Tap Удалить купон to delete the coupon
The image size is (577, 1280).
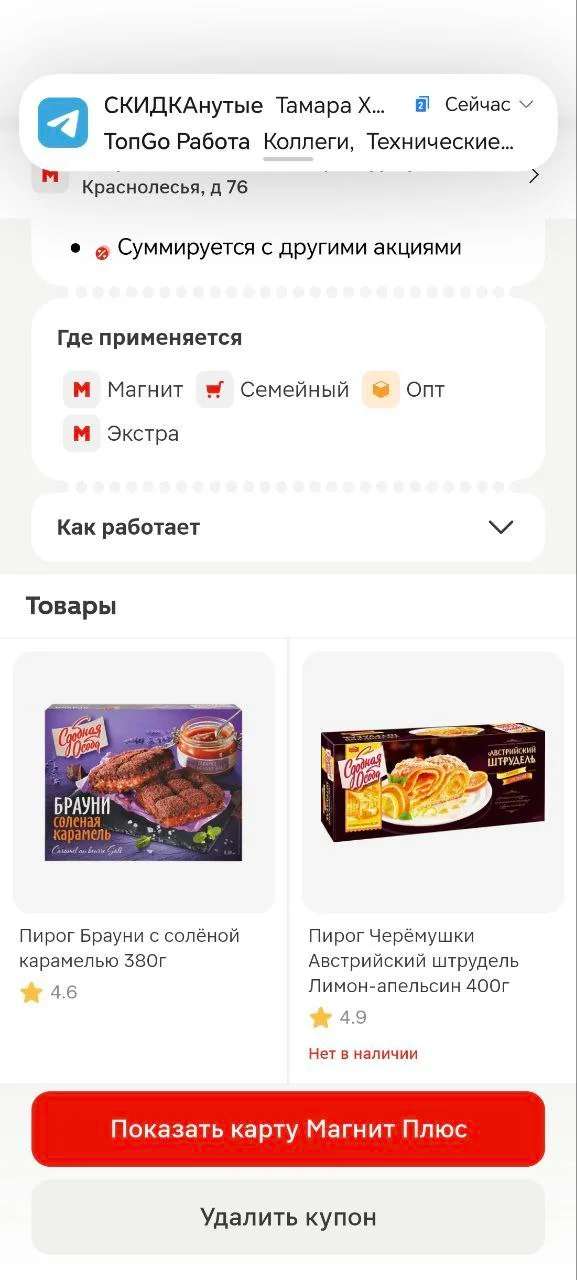tap(288, 1217)
